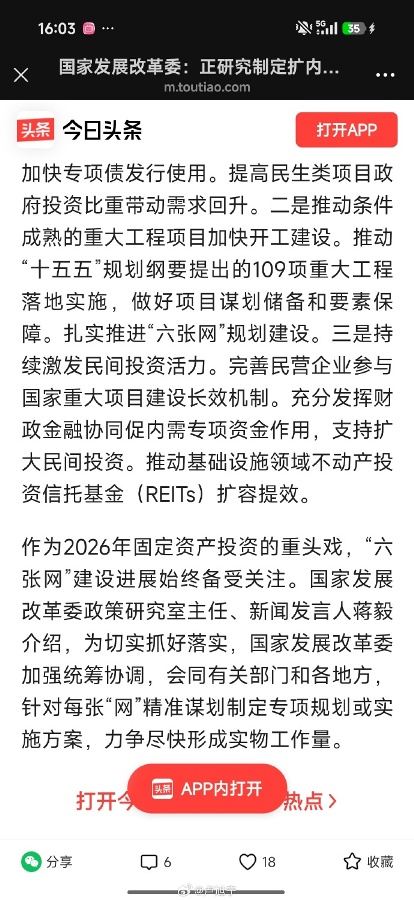Open the three-dot overflow menu

point(385,75)
